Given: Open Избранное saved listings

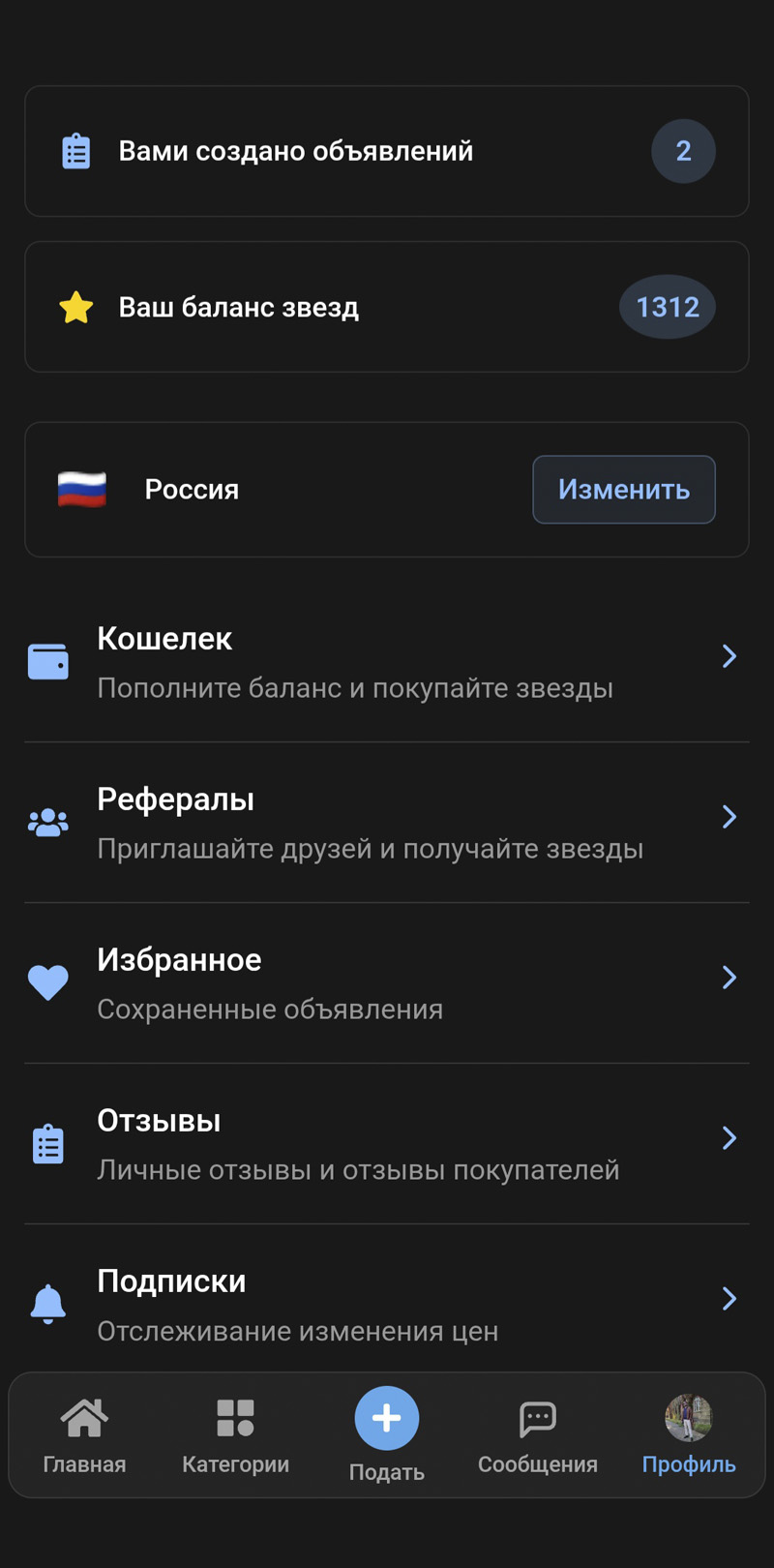Looking at the screenshot, I should (387, 983).
